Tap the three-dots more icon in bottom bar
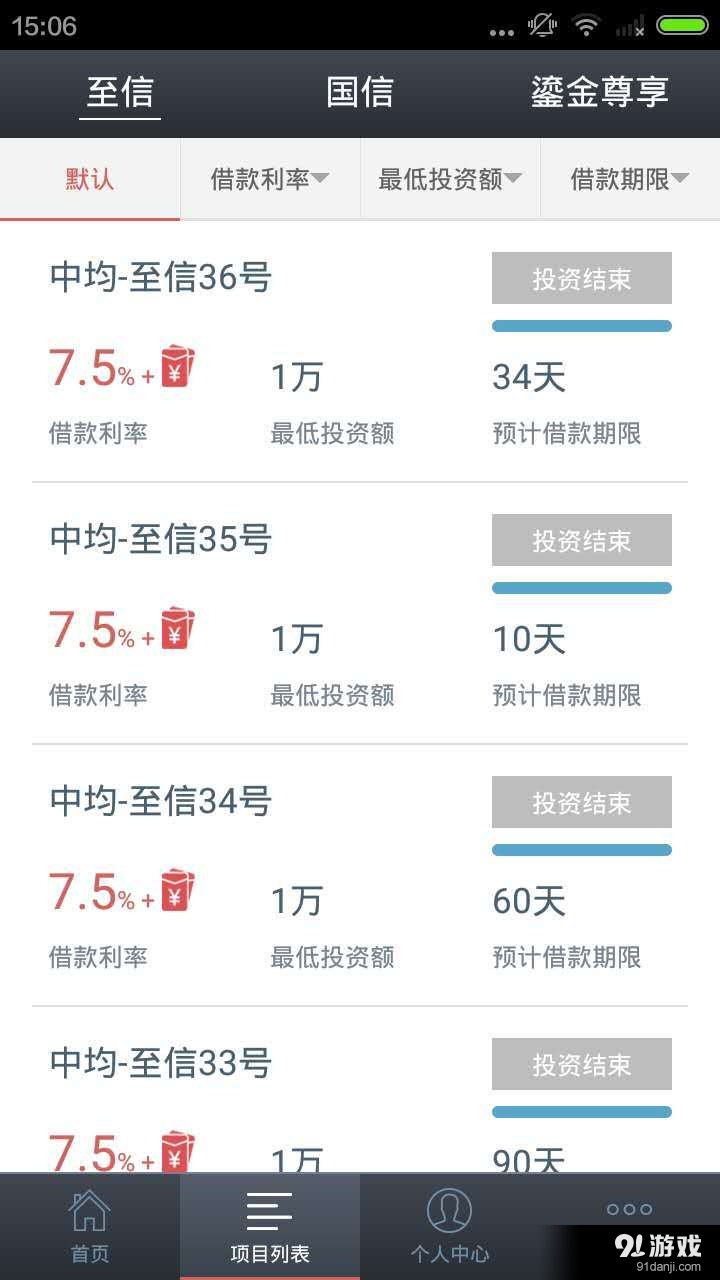This screenshot has width=720, height=1280. click(628, 1208)
